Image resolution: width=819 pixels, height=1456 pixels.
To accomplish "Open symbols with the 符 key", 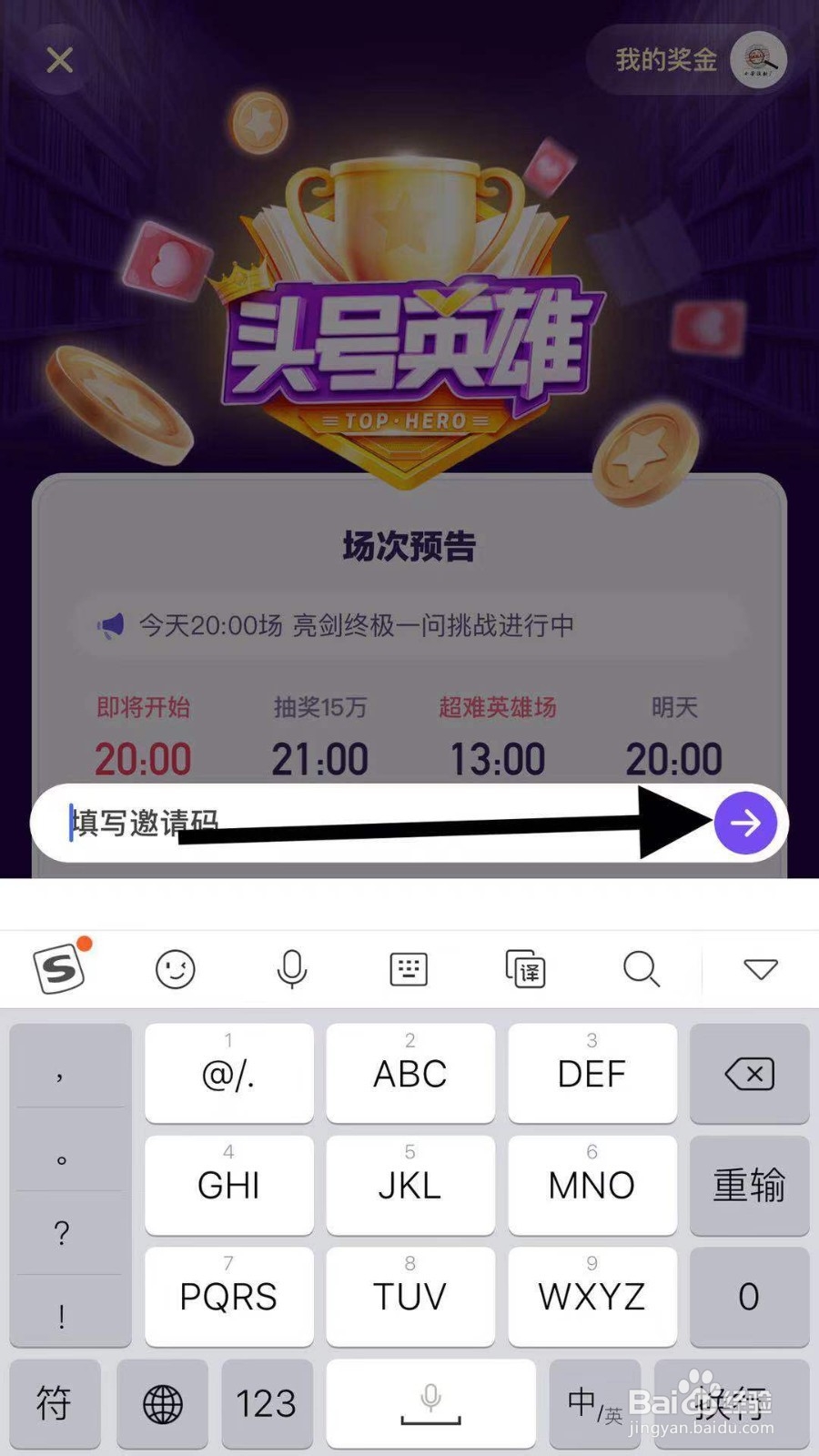I will point(56,1403).
